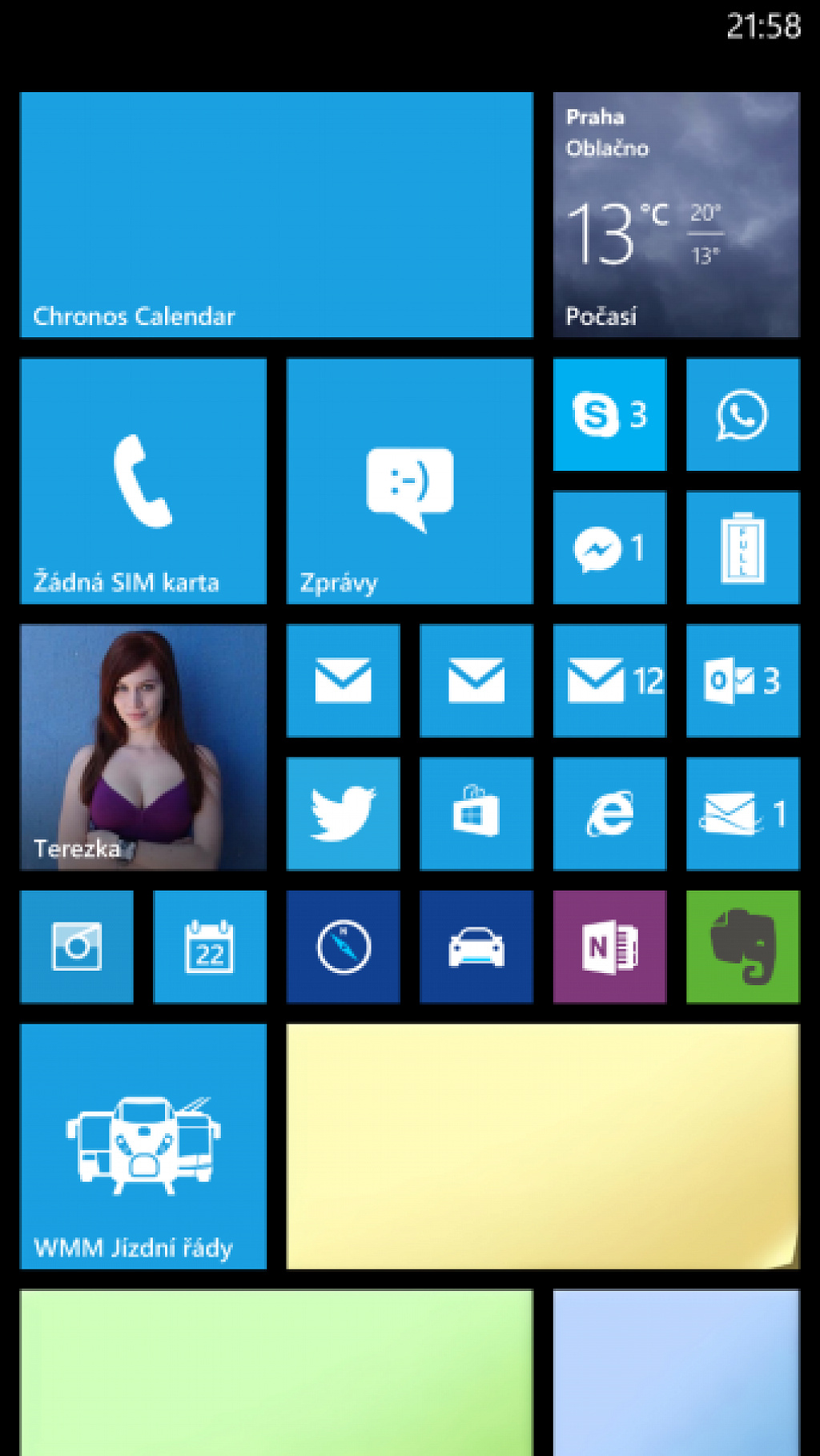Open the compass navigation tile
Viewport: 820px width, 1456px height.
click(343, 947)
